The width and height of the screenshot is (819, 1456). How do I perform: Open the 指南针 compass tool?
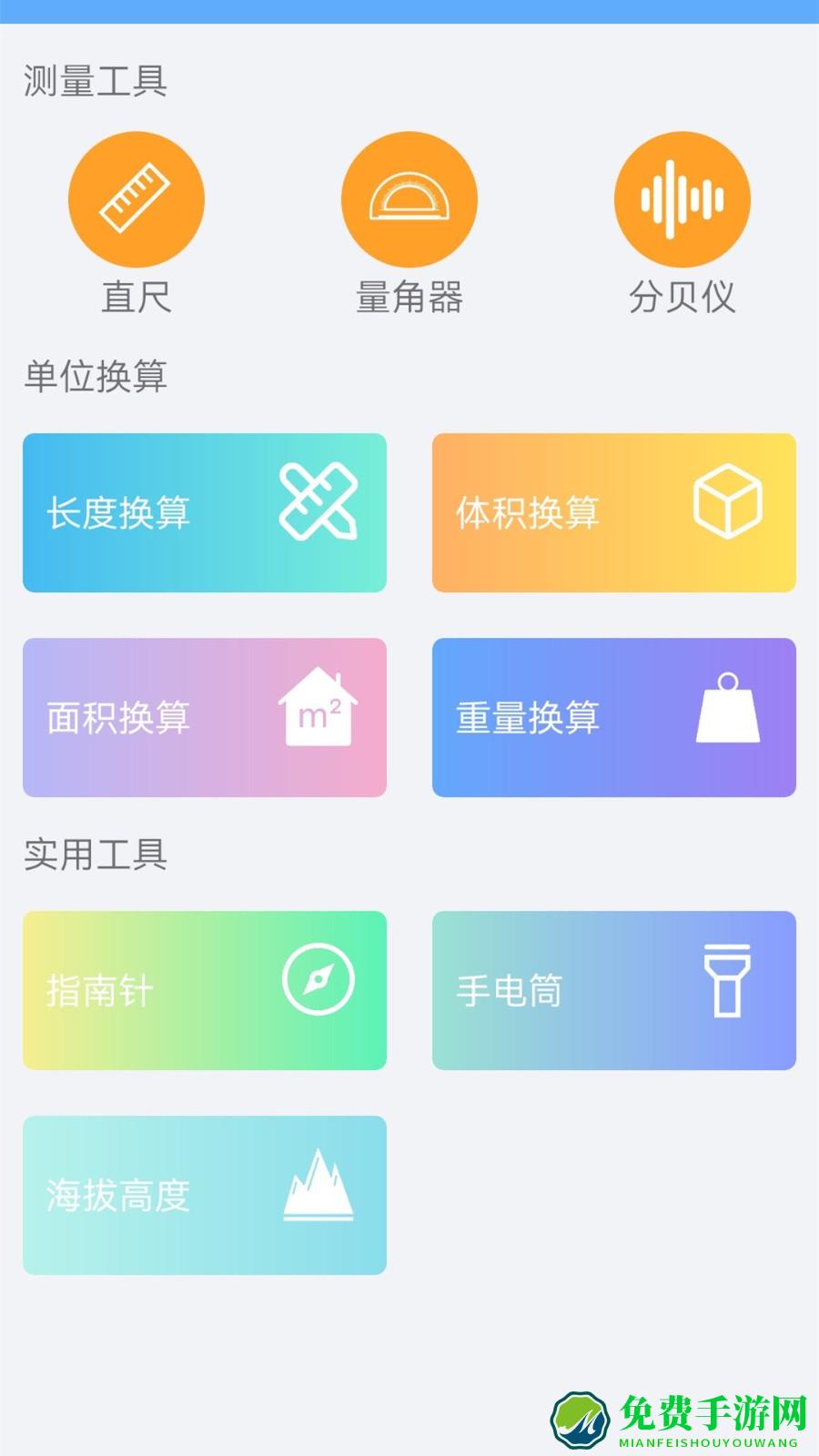click(205, 991)
